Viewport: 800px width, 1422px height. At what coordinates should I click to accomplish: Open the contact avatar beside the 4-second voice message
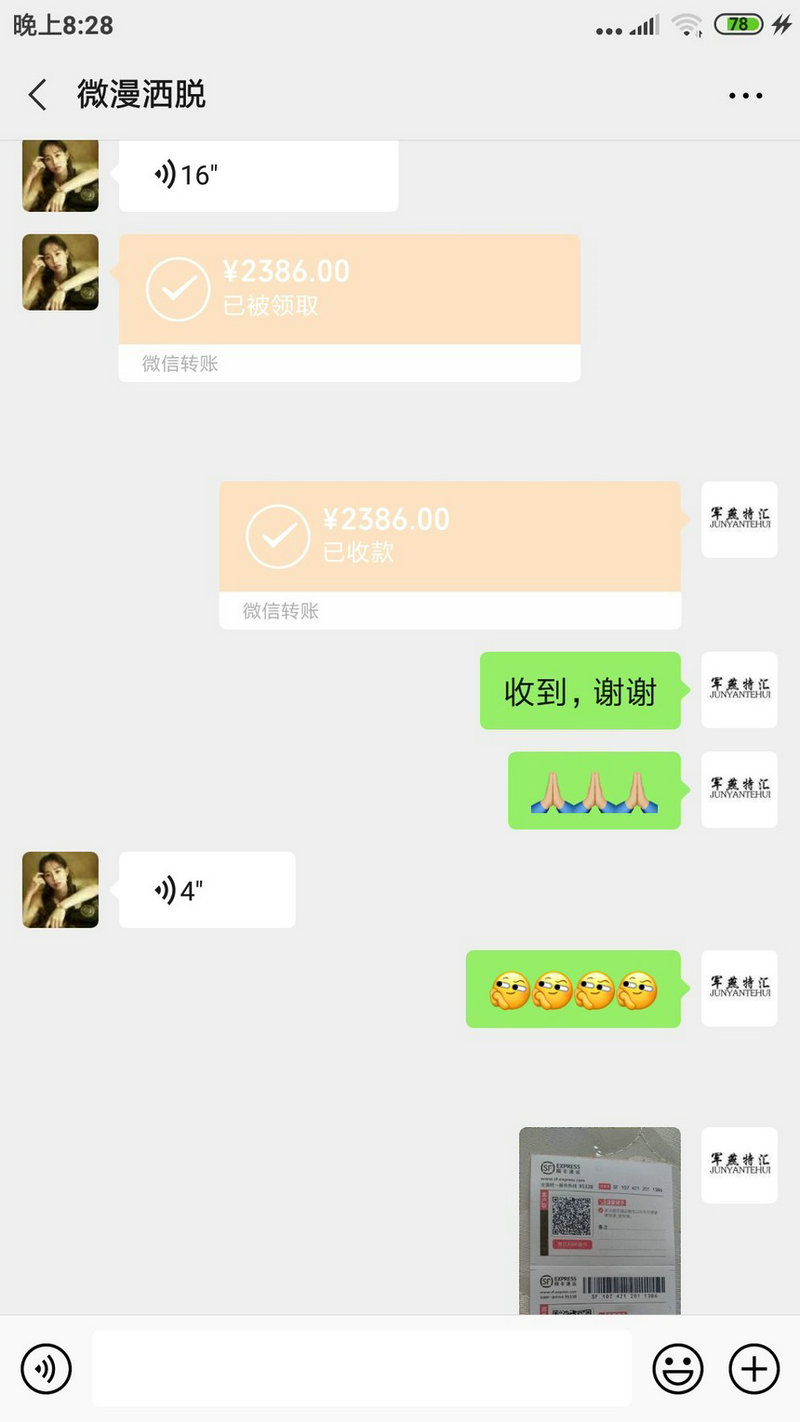point(61,890)
